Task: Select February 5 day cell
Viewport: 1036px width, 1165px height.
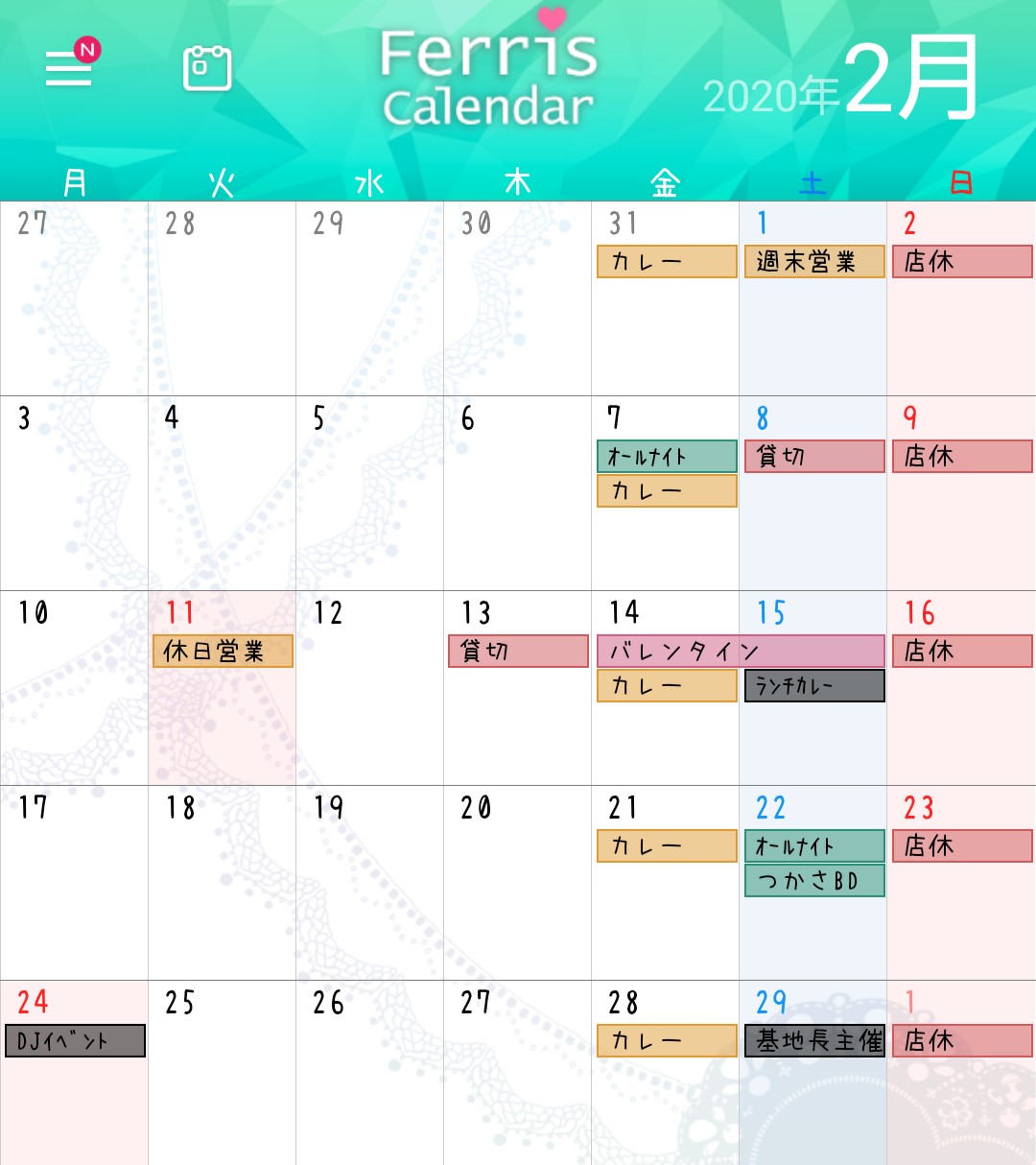Action: point(369,509)
